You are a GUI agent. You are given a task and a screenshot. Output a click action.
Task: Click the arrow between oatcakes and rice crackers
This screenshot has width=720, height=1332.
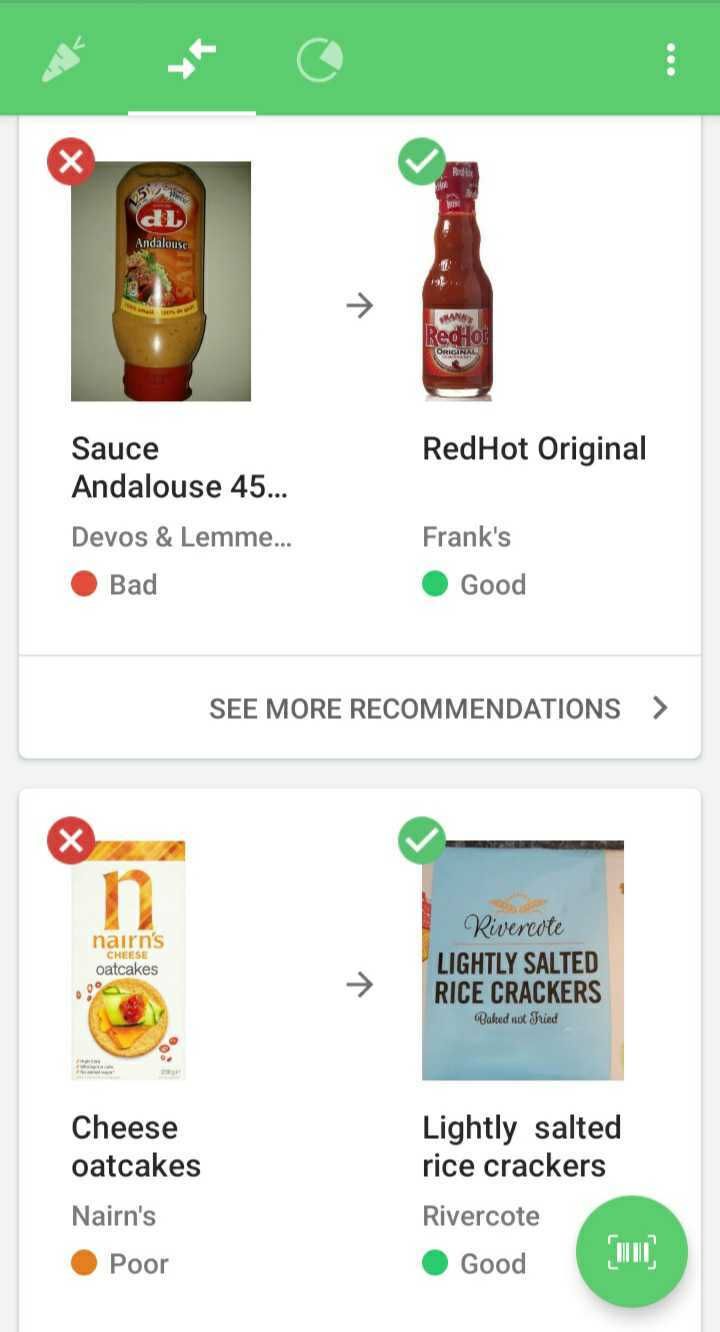[359, 985]
